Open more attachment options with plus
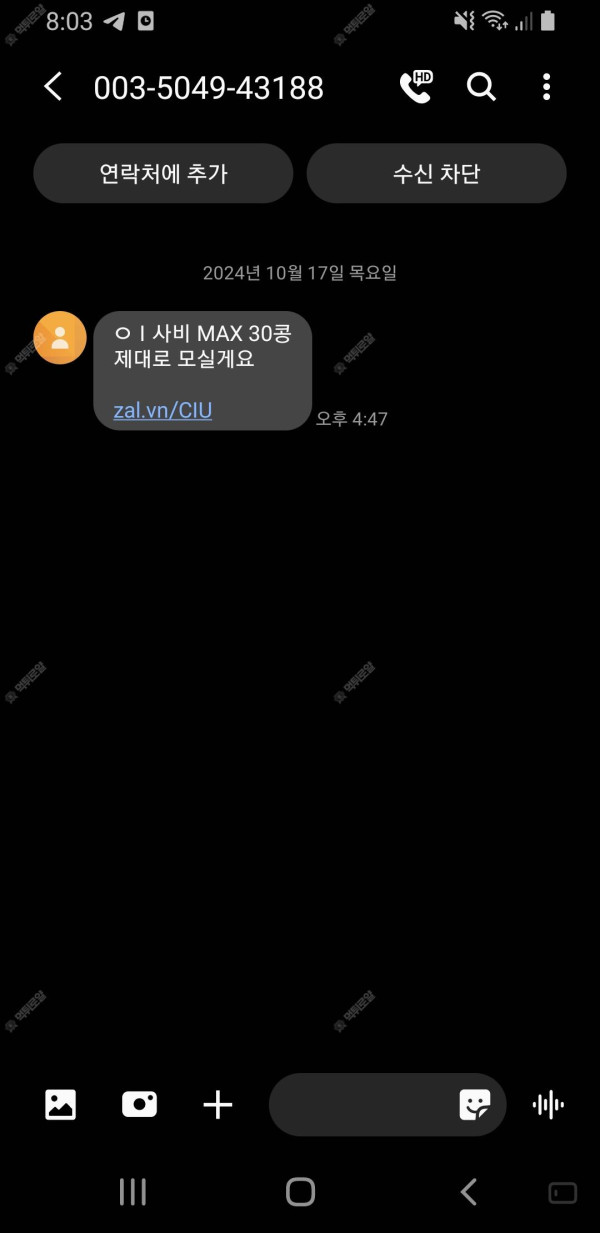The width and height of the screenshot is (600, 1233). pyautogui.click(x=217, y=1104)
